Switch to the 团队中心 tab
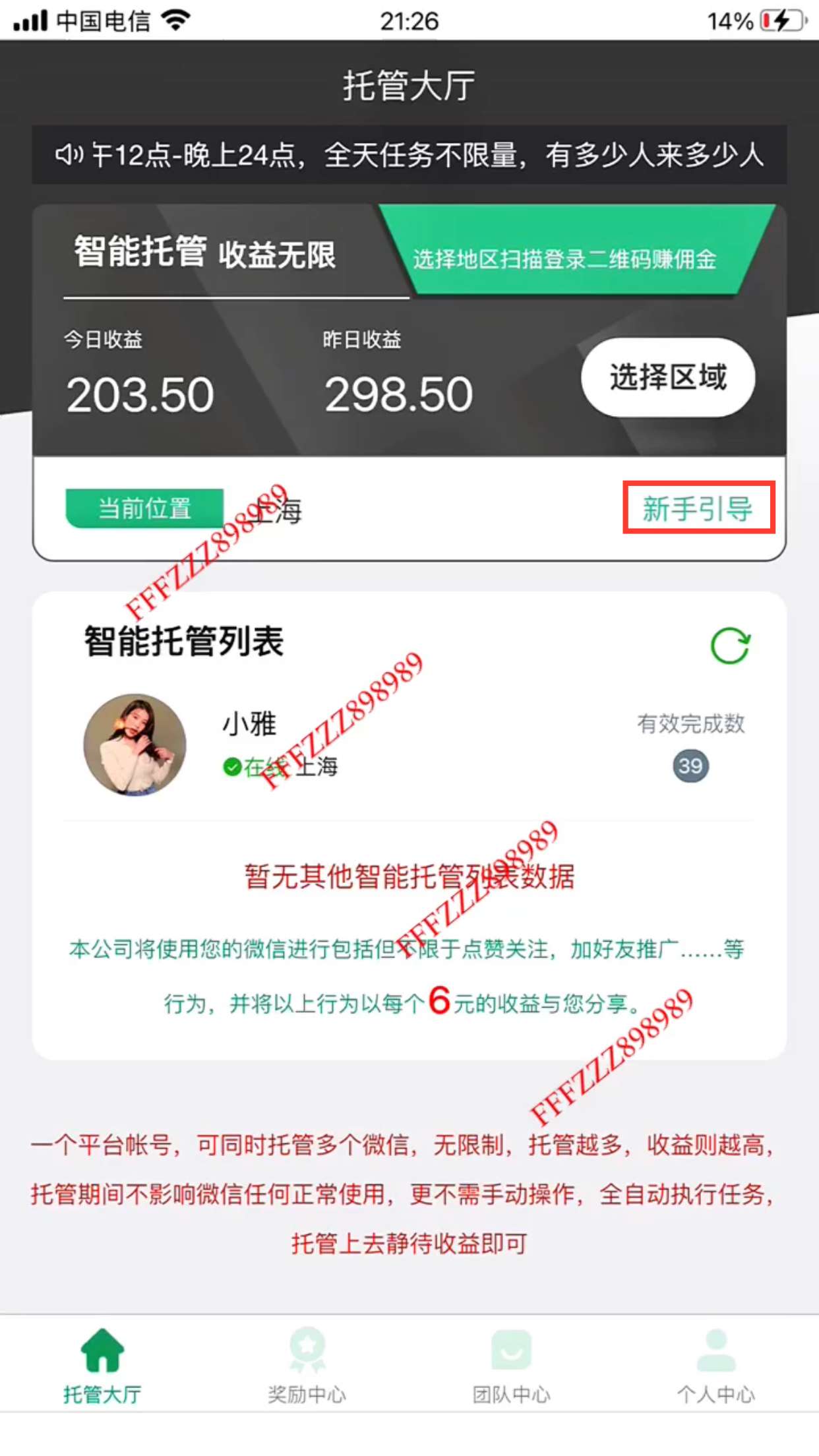 coord(512,1365)
